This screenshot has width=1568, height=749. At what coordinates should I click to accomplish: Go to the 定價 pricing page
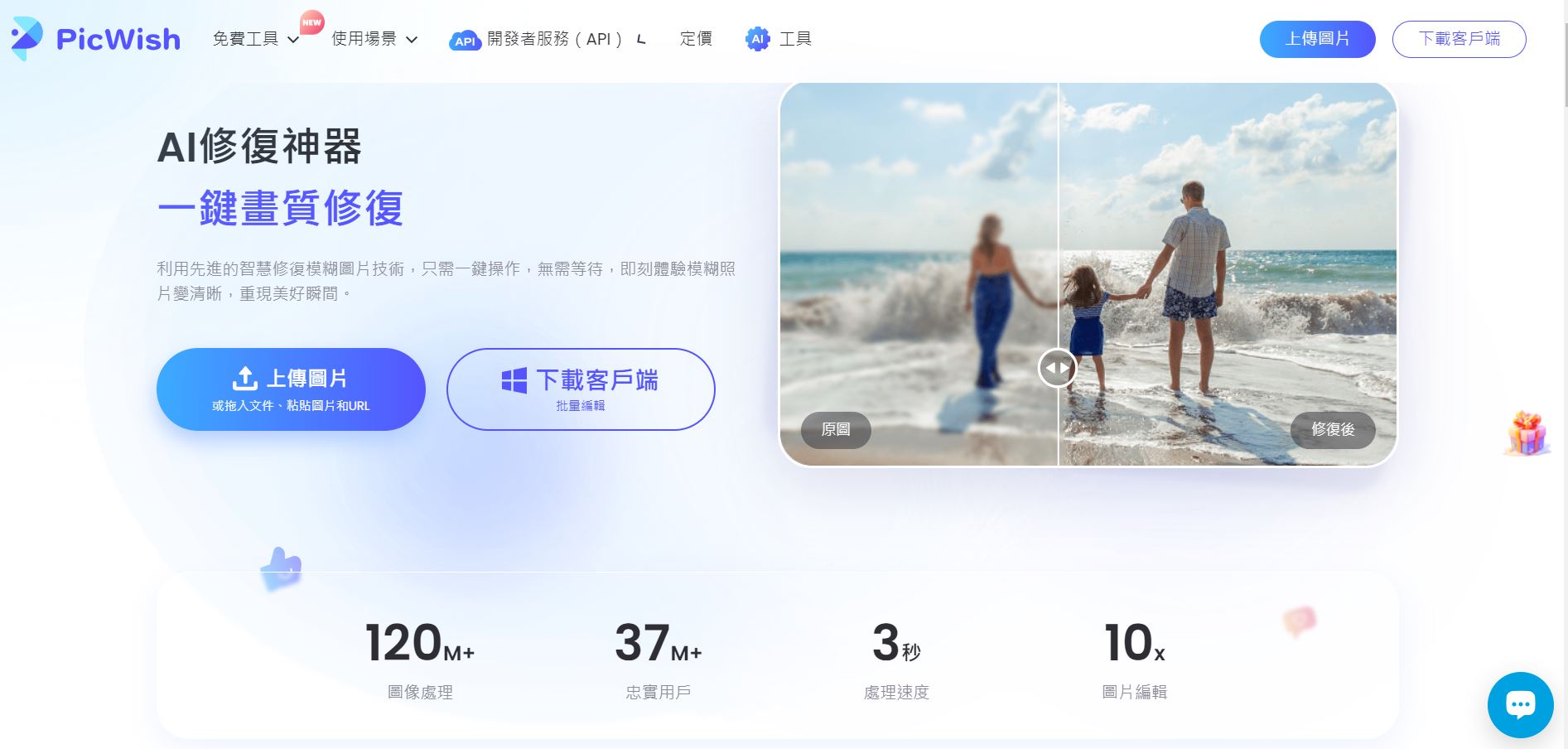click(x=696, y=39)
